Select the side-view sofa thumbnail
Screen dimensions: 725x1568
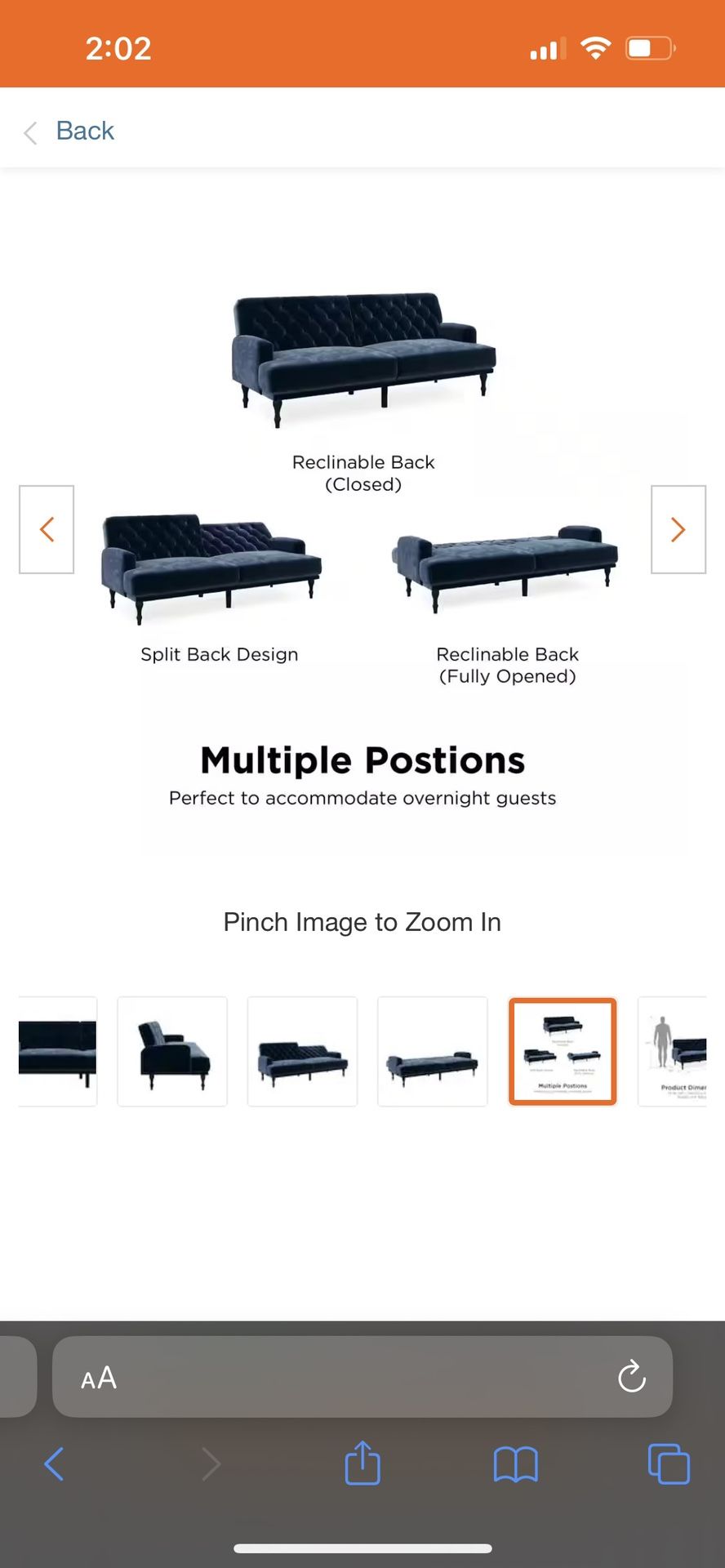(x=172, y=1052)
